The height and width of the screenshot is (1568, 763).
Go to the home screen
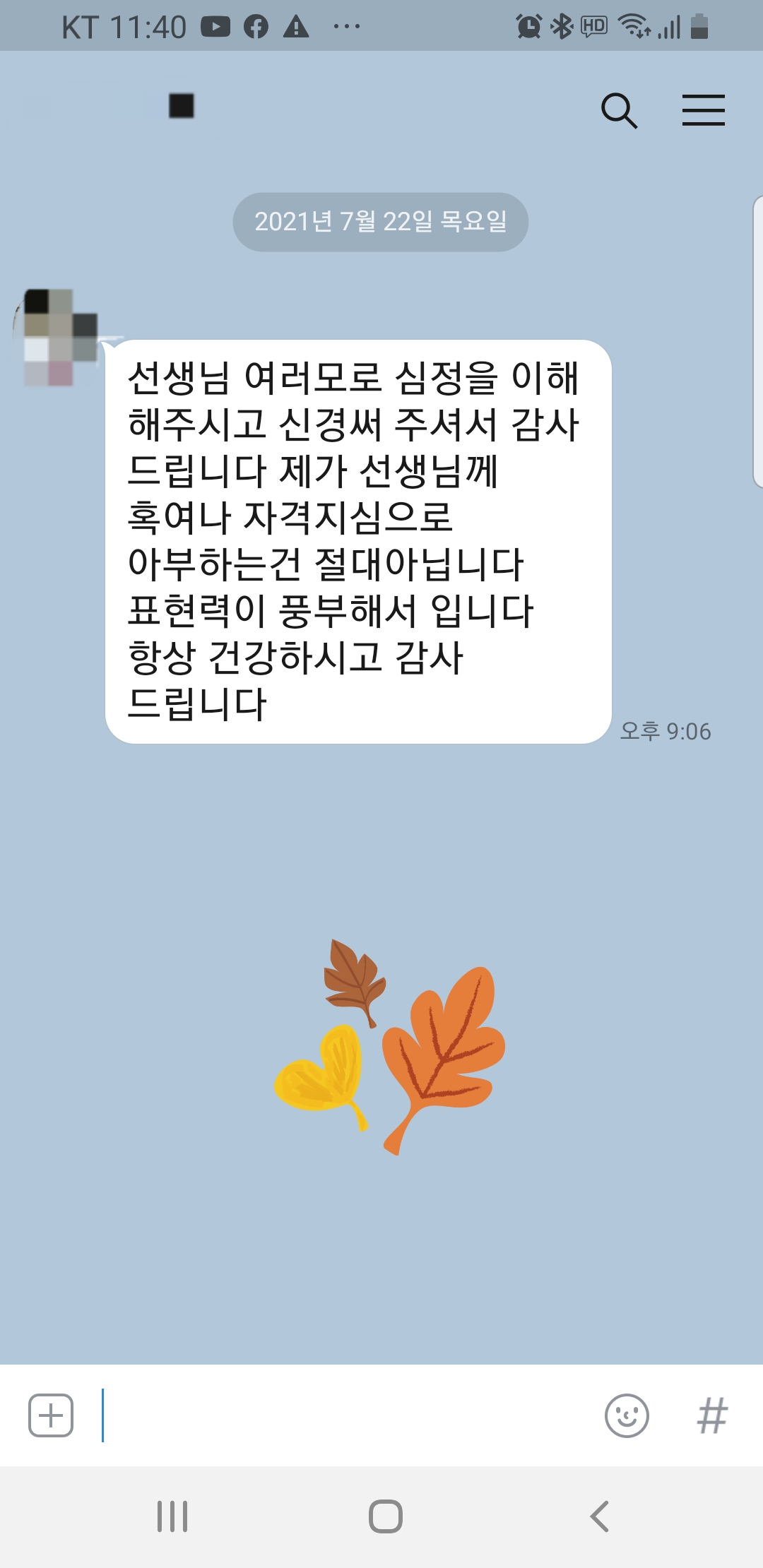coord(386,1516)
